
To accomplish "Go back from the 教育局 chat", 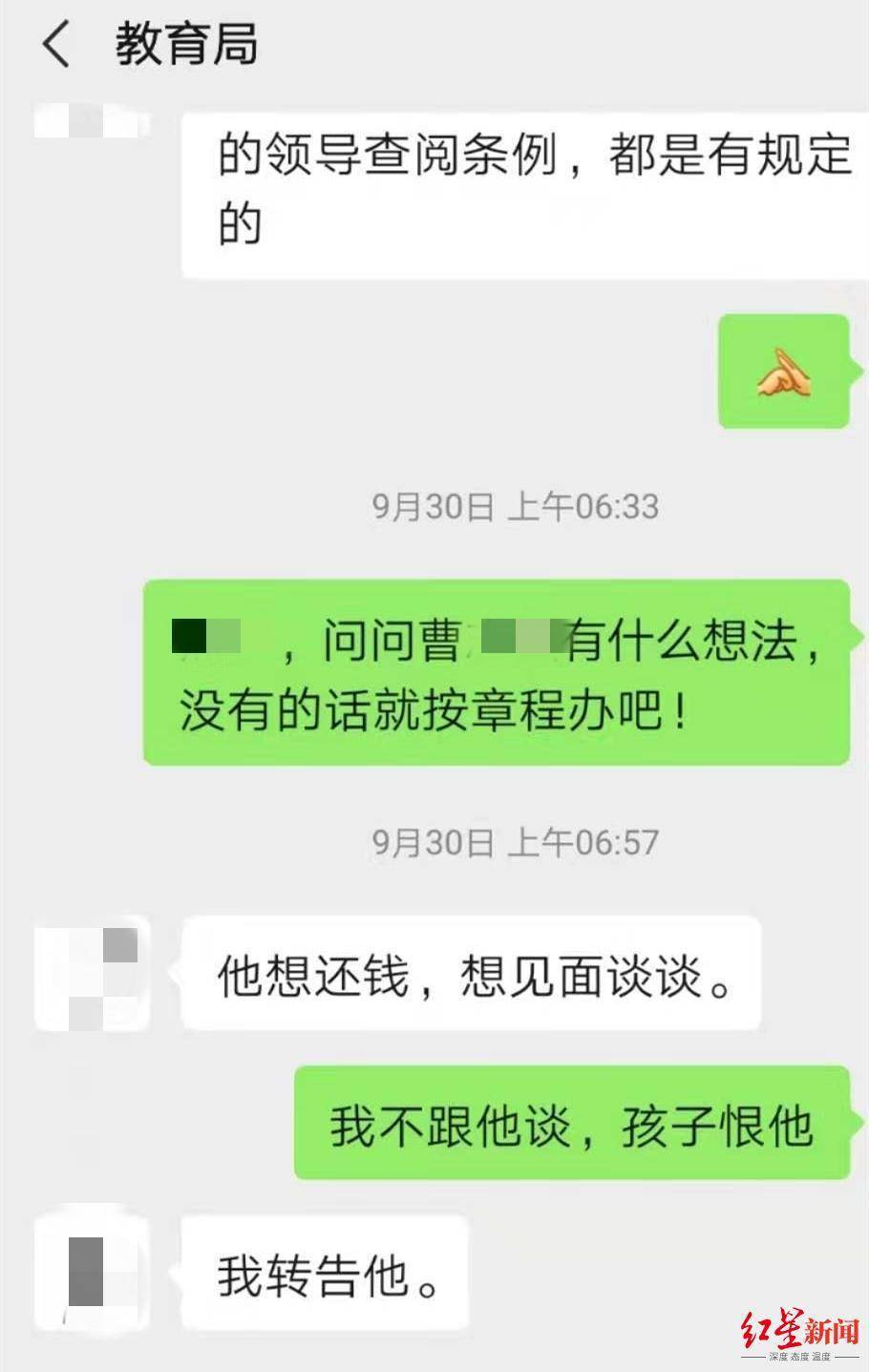I will (x=57, y=45).
